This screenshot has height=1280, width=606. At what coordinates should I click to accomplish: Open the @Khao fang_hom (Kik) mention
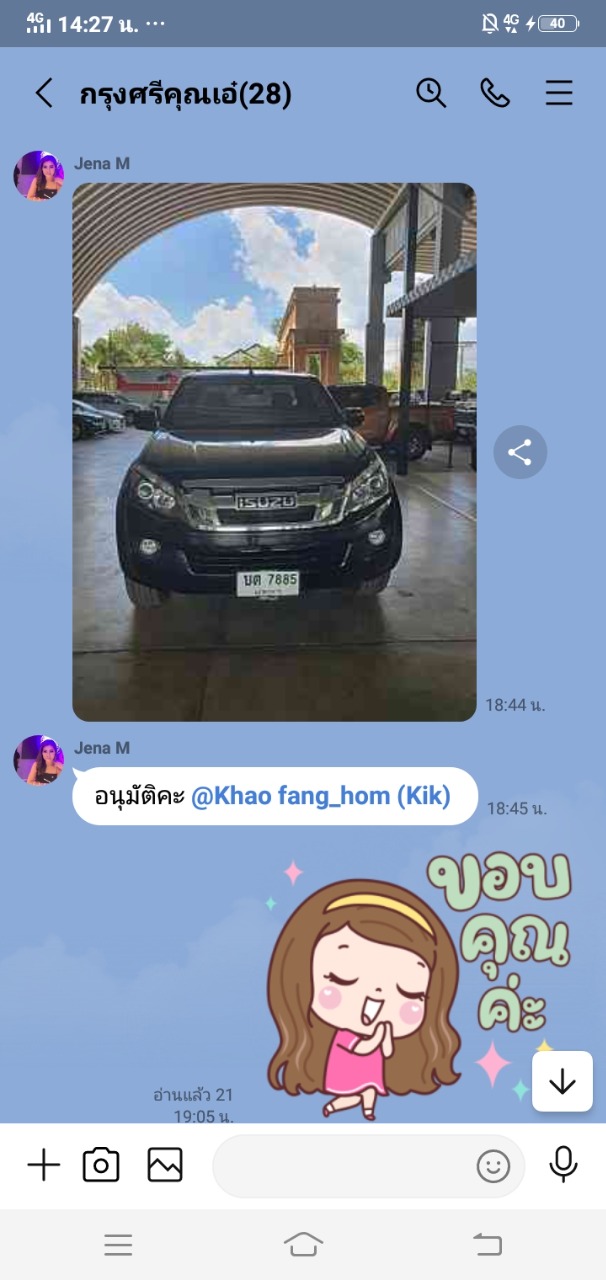320,796
